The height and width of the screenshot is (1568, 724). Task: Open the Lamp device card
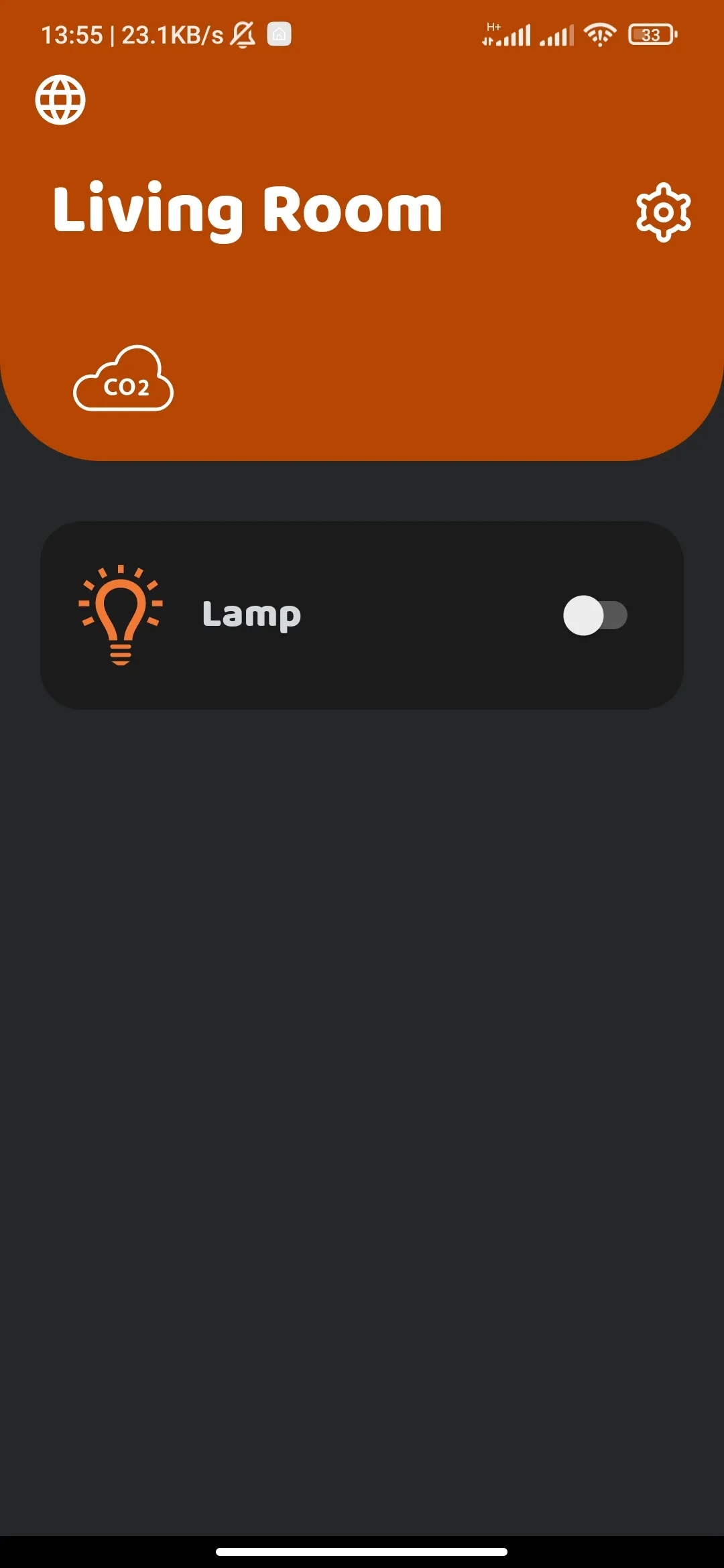(362, 614)
